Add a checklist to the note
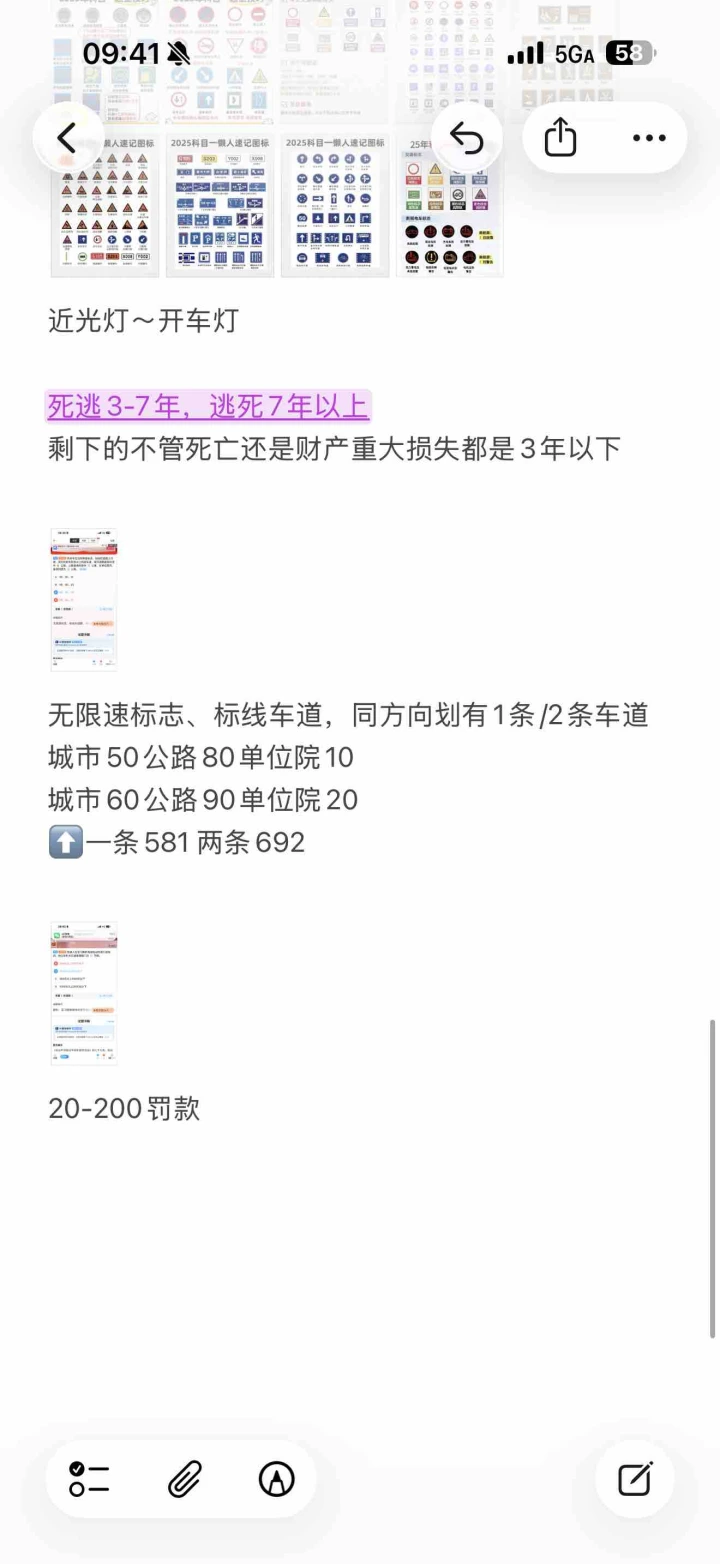 [89, 1478]
